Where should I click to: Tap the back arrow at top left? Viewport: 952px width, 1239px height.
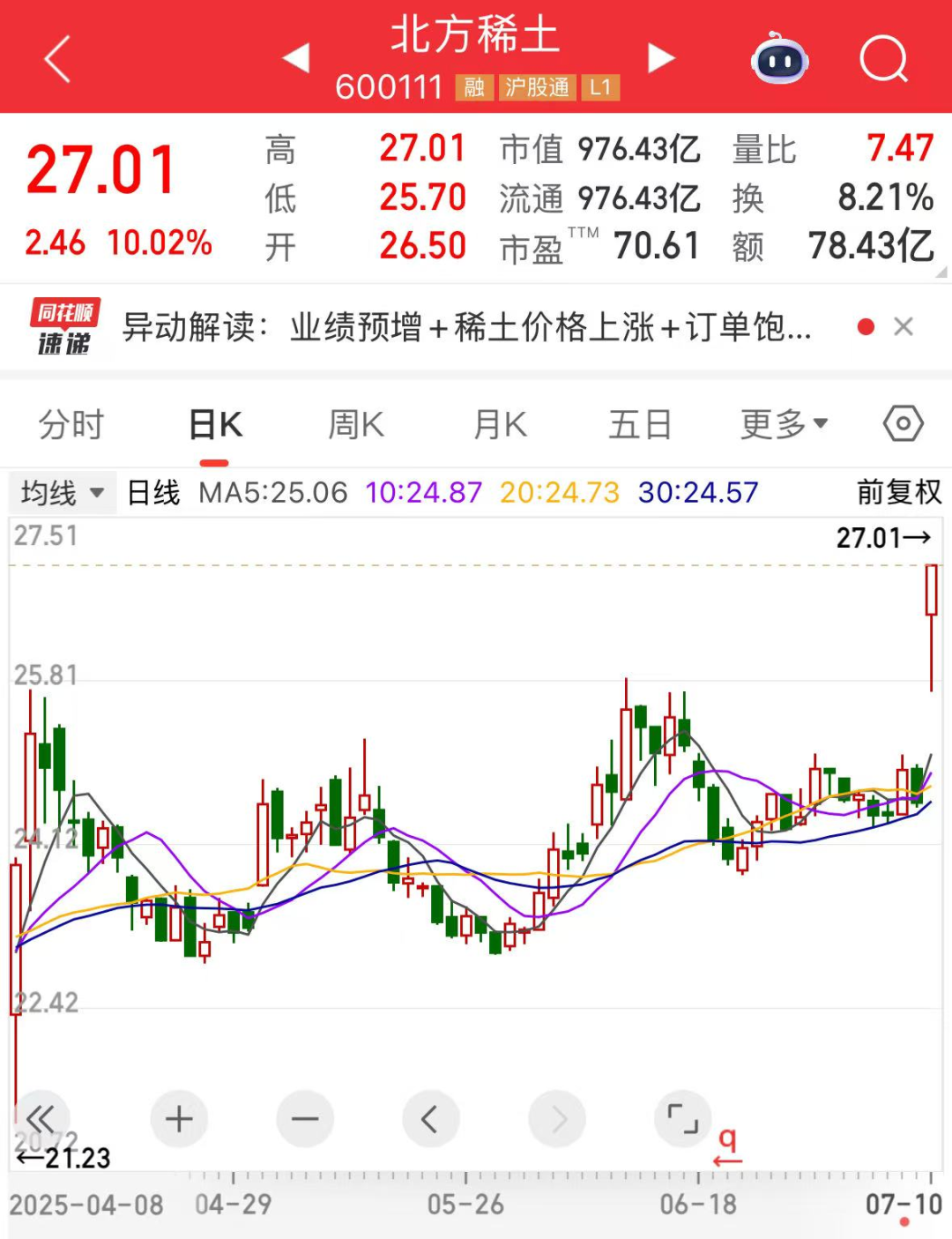[56, 58]
